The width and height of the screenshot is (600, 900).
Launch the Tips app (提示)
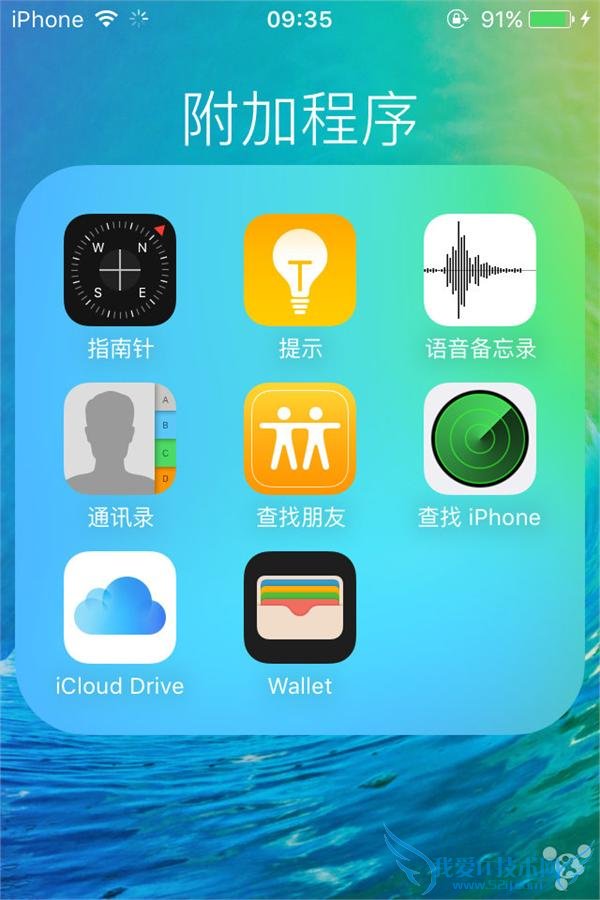pyautogui.click(x=300, y=270)
